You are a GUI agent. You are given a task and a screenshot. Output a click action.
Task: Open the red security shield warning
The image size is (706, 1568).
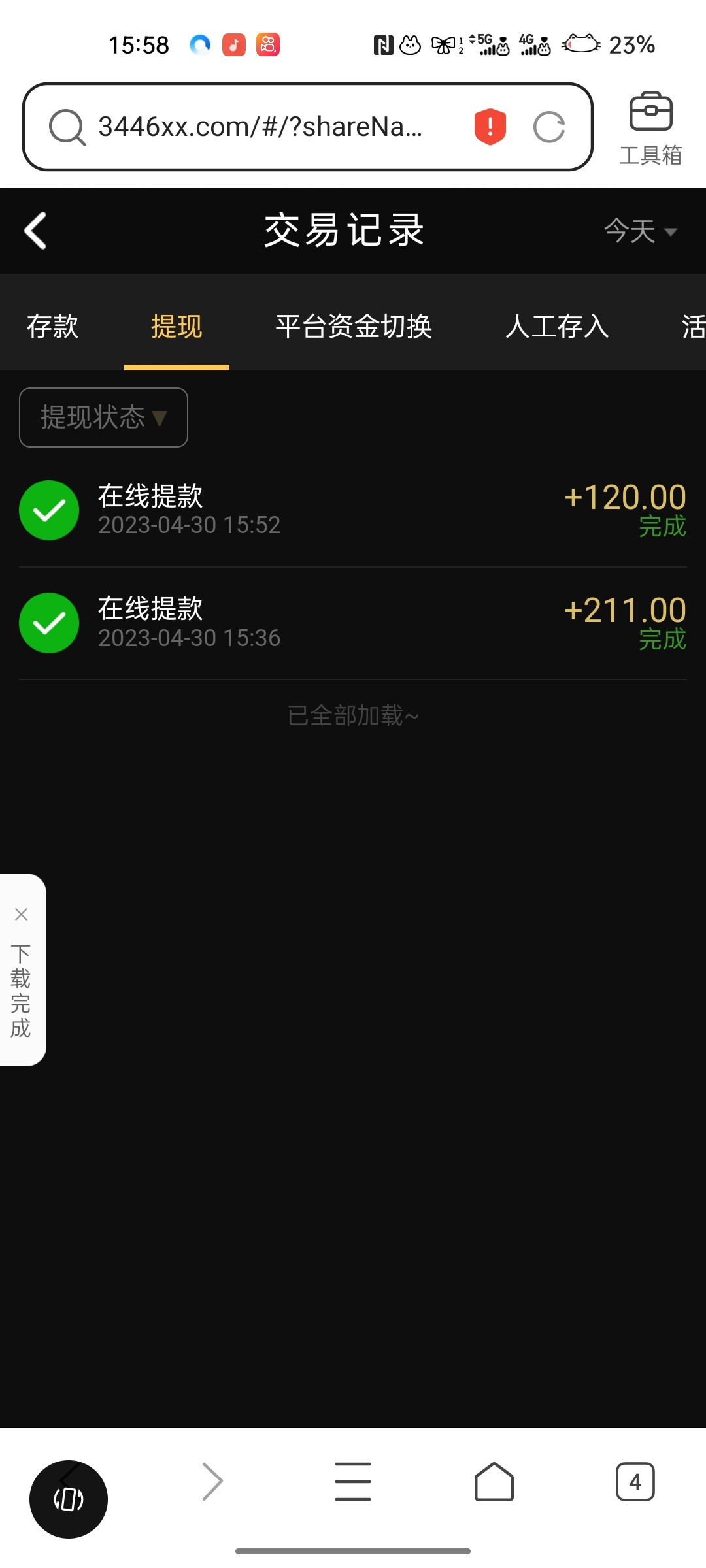490,127
